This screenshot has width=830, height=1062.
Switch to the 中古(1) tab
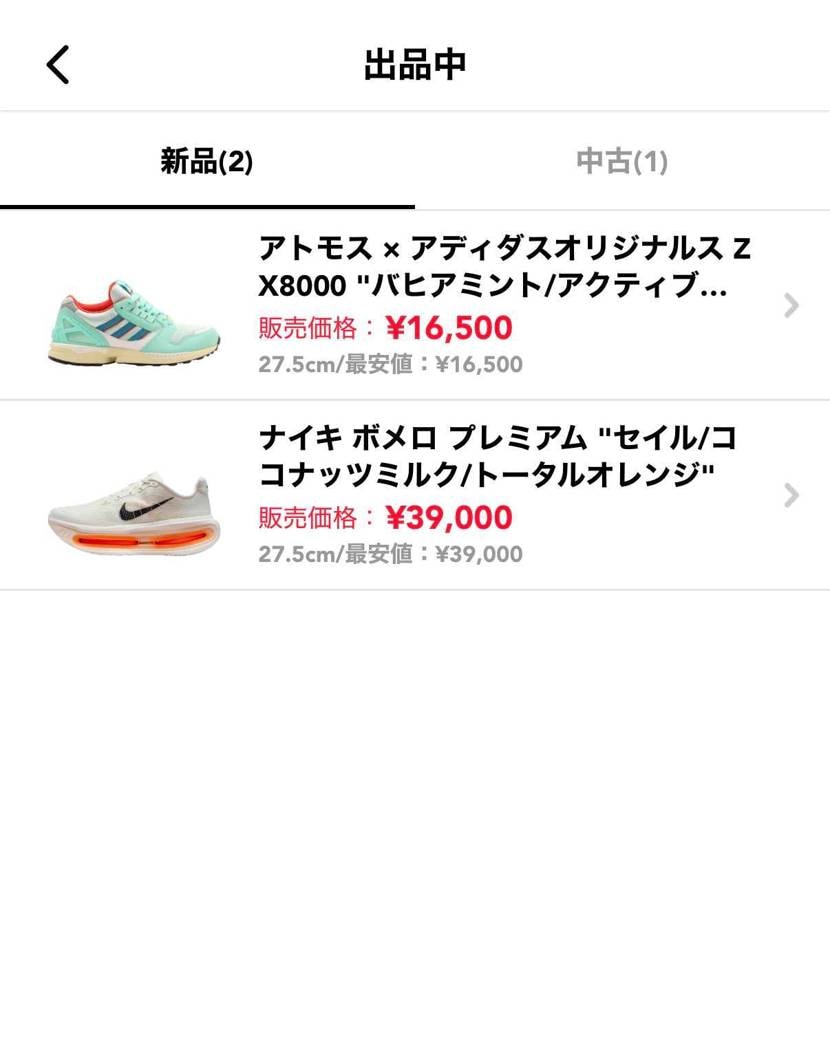(622, 161)
